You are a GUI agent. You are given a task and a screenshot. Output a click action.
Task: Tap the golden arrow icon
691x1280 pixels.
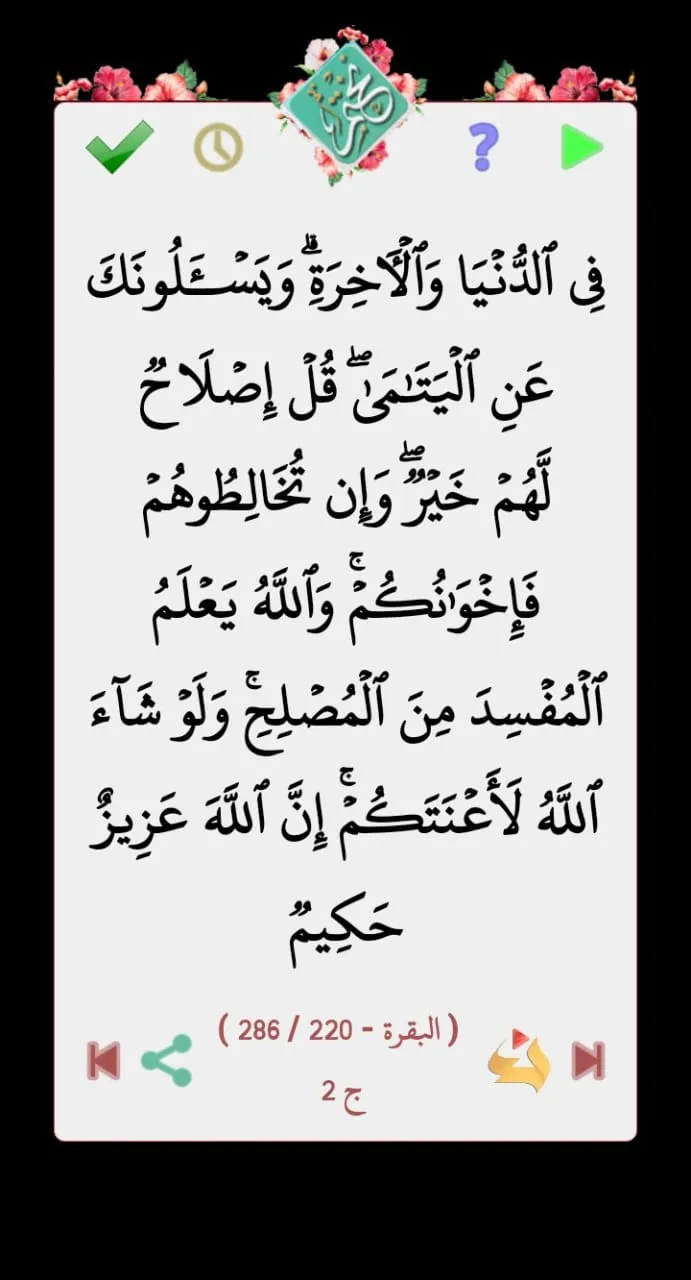coord(518,1060)
